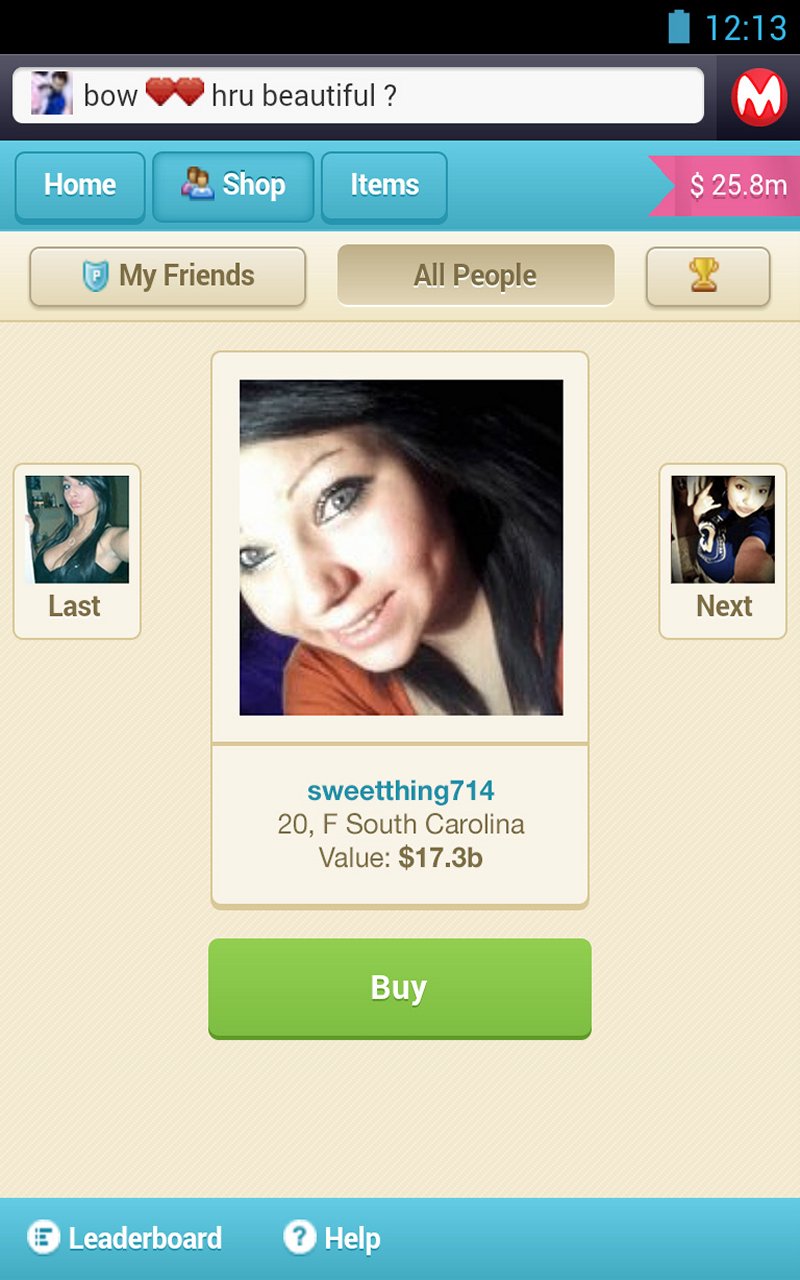This screenshot has width=800, height=1280.
Task: Get Help from the bottom bar
Action: pos(333,1238)
